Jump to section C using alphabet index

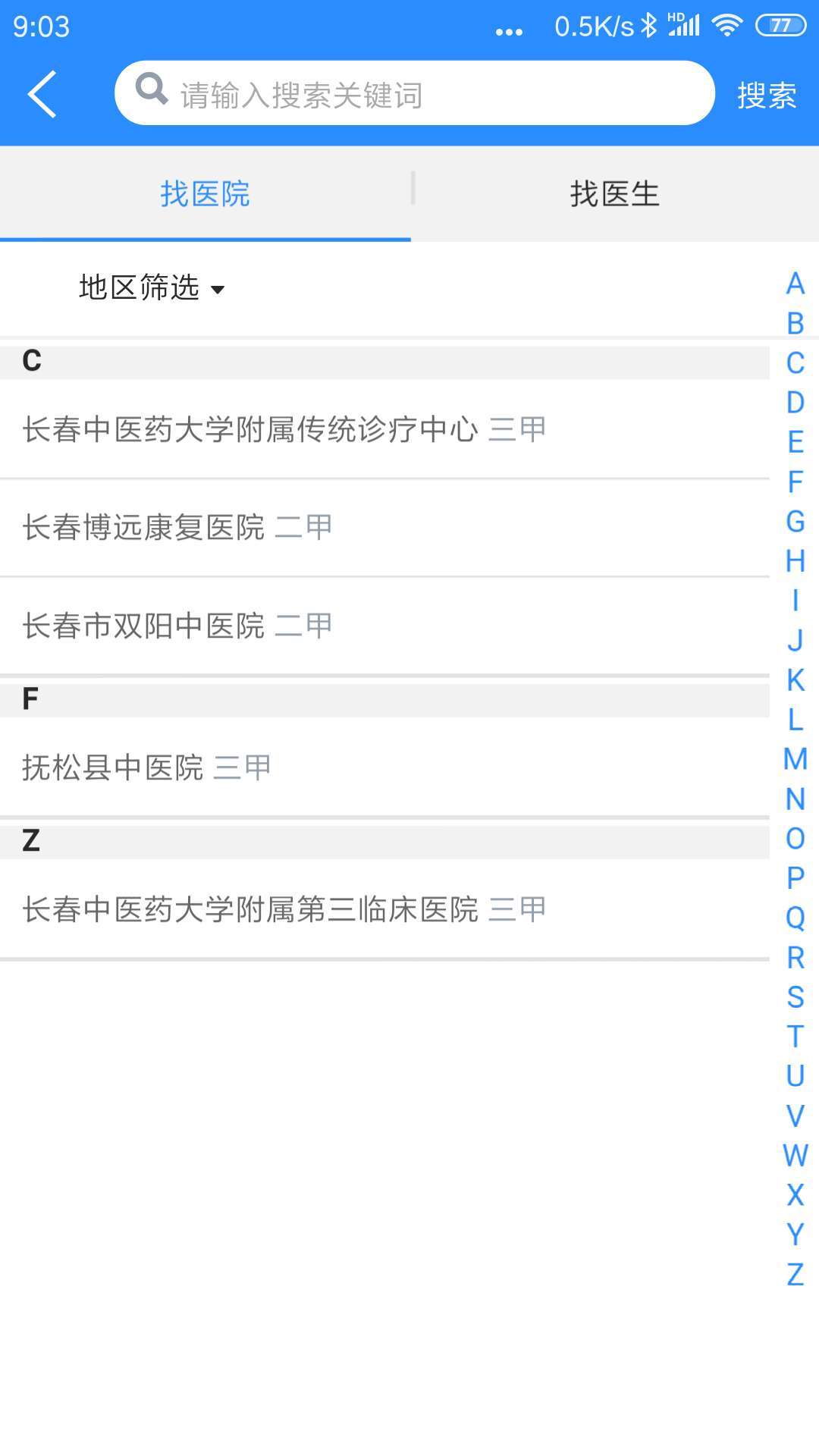click(x=795, y=364)
